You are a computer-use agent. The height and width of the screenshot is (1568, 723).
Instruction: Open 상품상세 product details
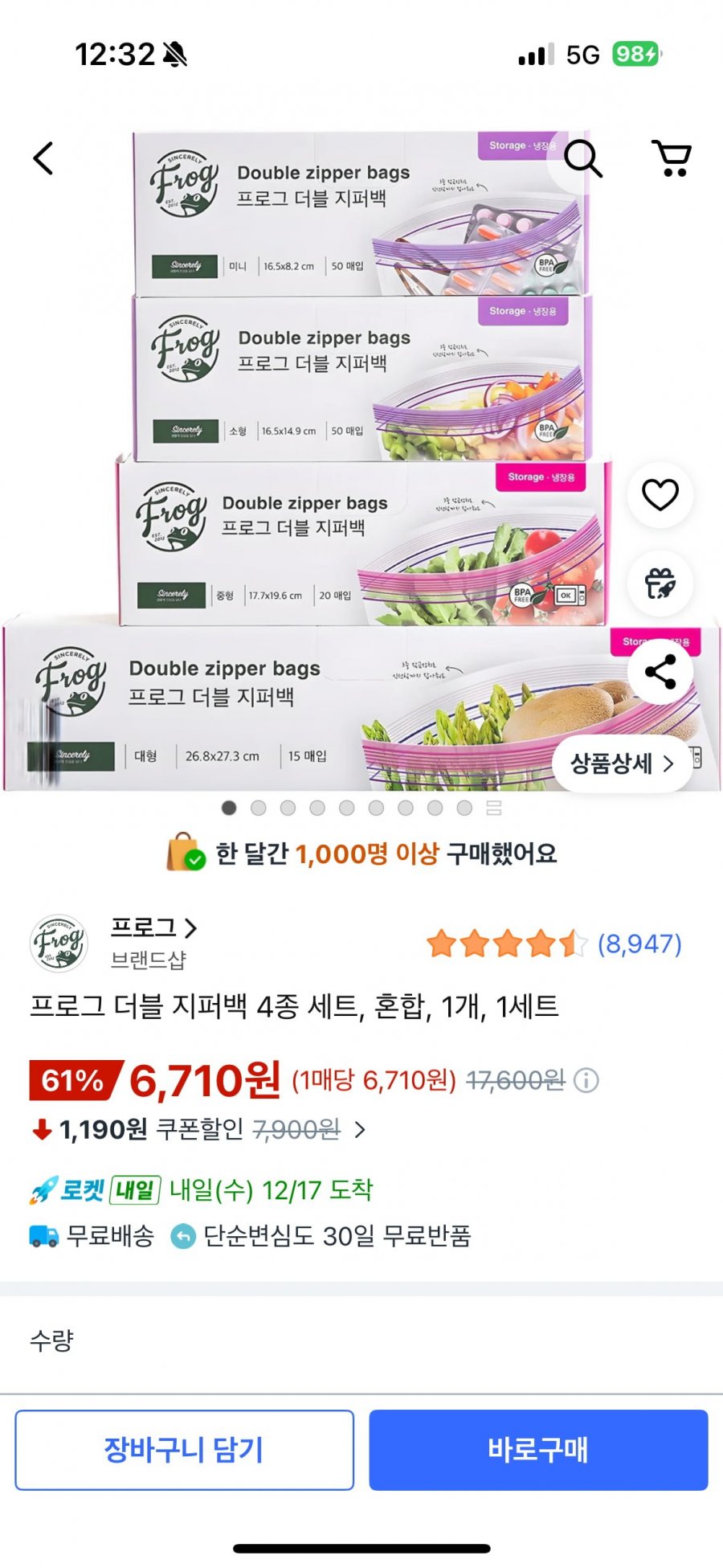[x=622, y=764]
